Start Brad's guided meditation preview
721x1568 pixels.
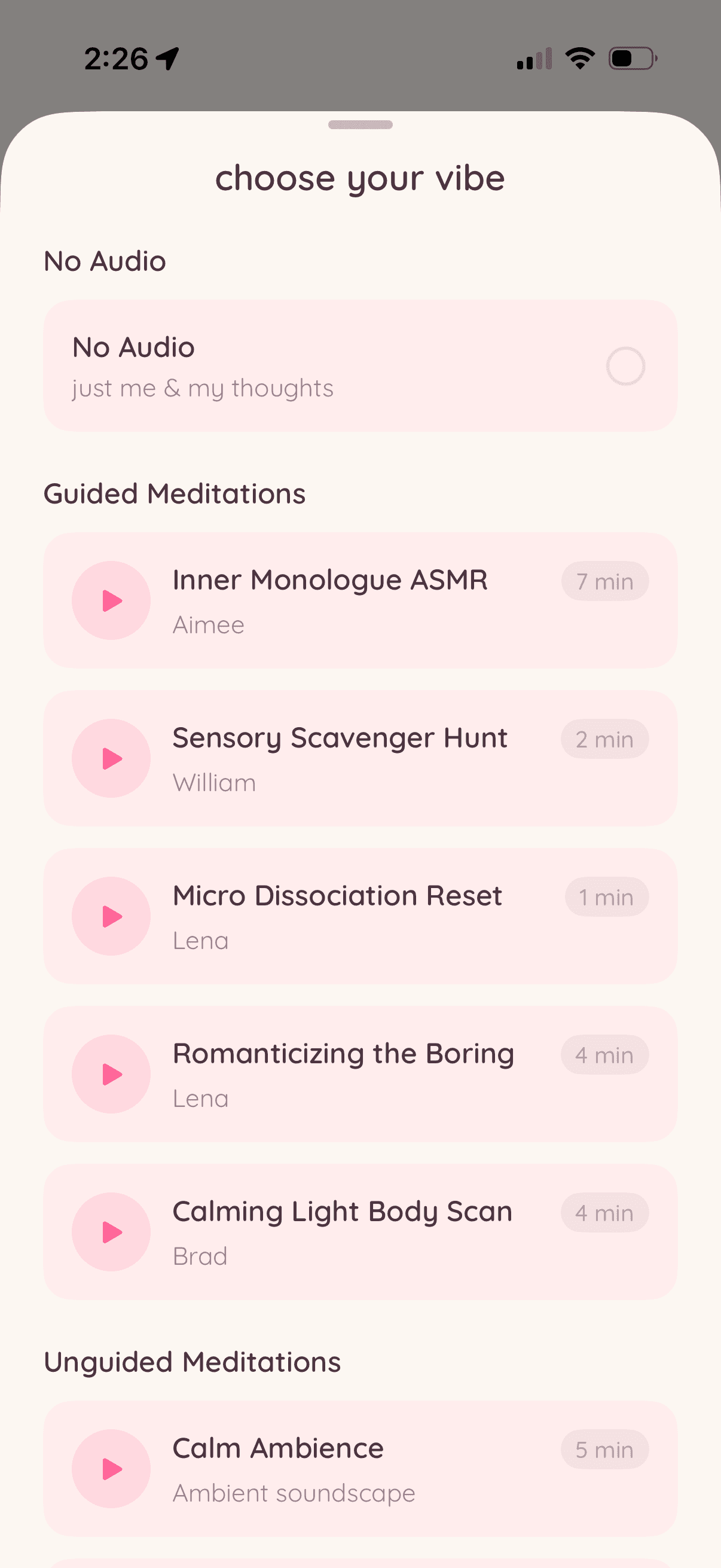(x=111, y=1232)
